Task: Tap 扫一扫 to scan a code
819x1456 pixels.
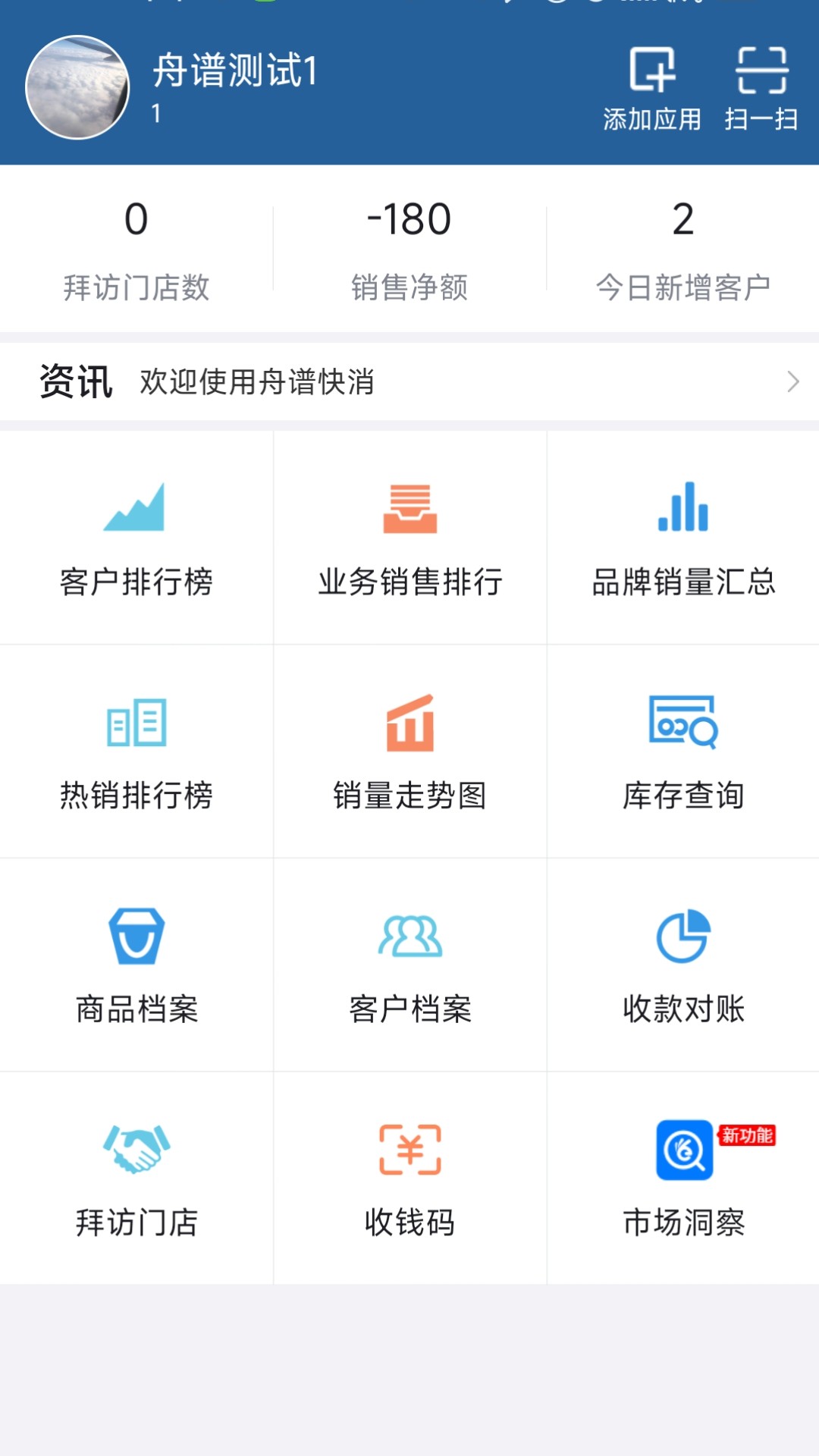Action: click(762, 87)
